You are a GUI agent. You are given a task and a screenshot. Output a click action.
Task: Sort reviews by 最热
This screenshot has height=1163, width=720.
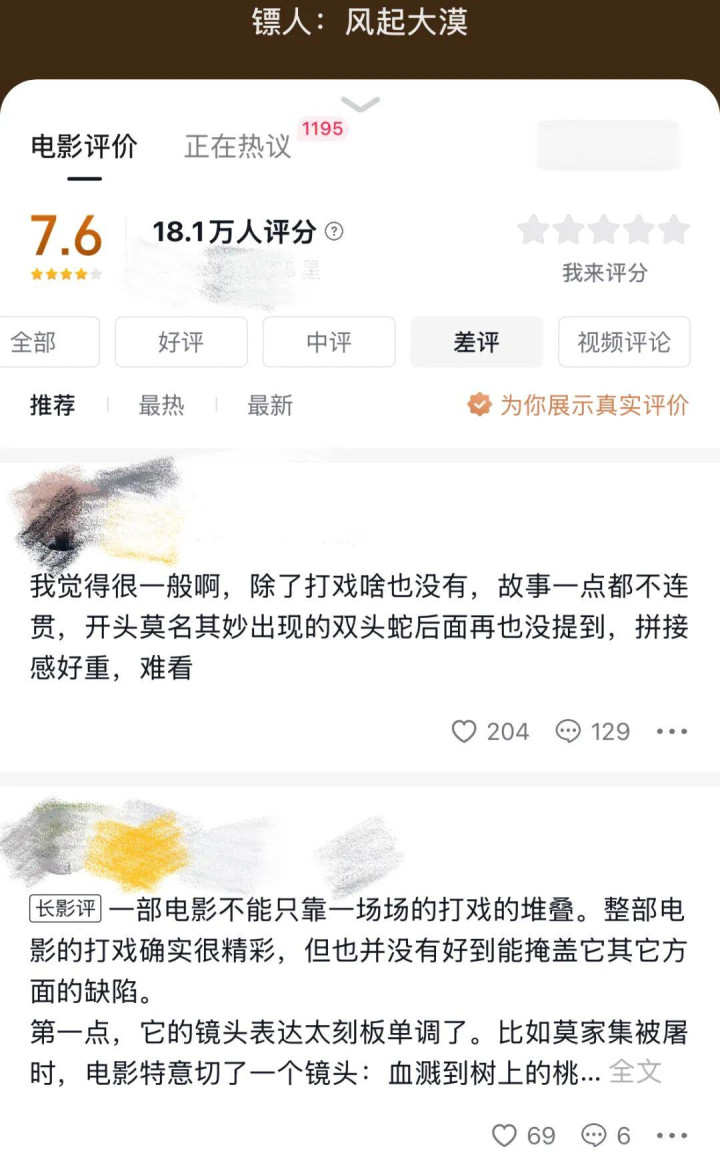(162, 405)
